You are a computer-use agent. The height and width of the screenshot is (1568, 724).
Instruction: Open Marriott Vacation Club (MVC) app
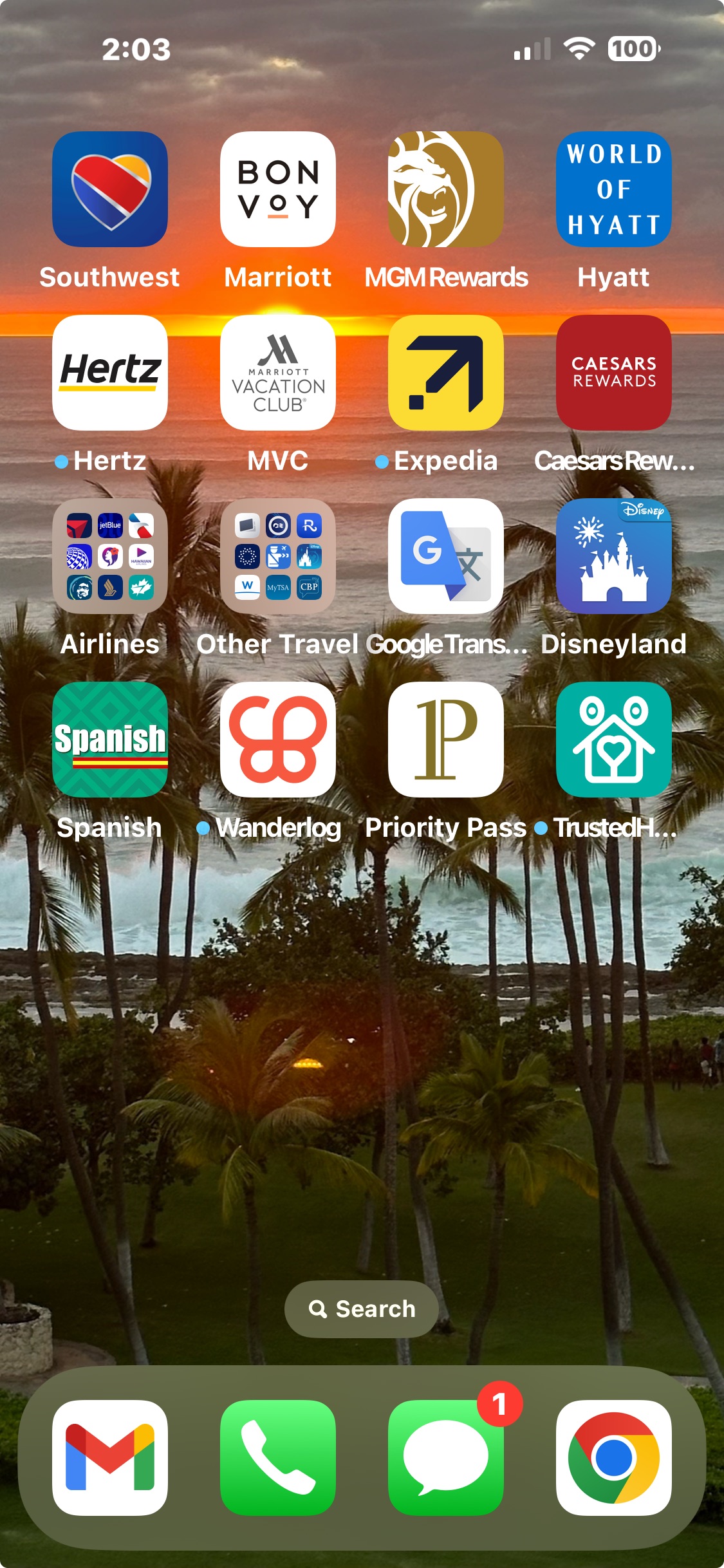point(278,373)
